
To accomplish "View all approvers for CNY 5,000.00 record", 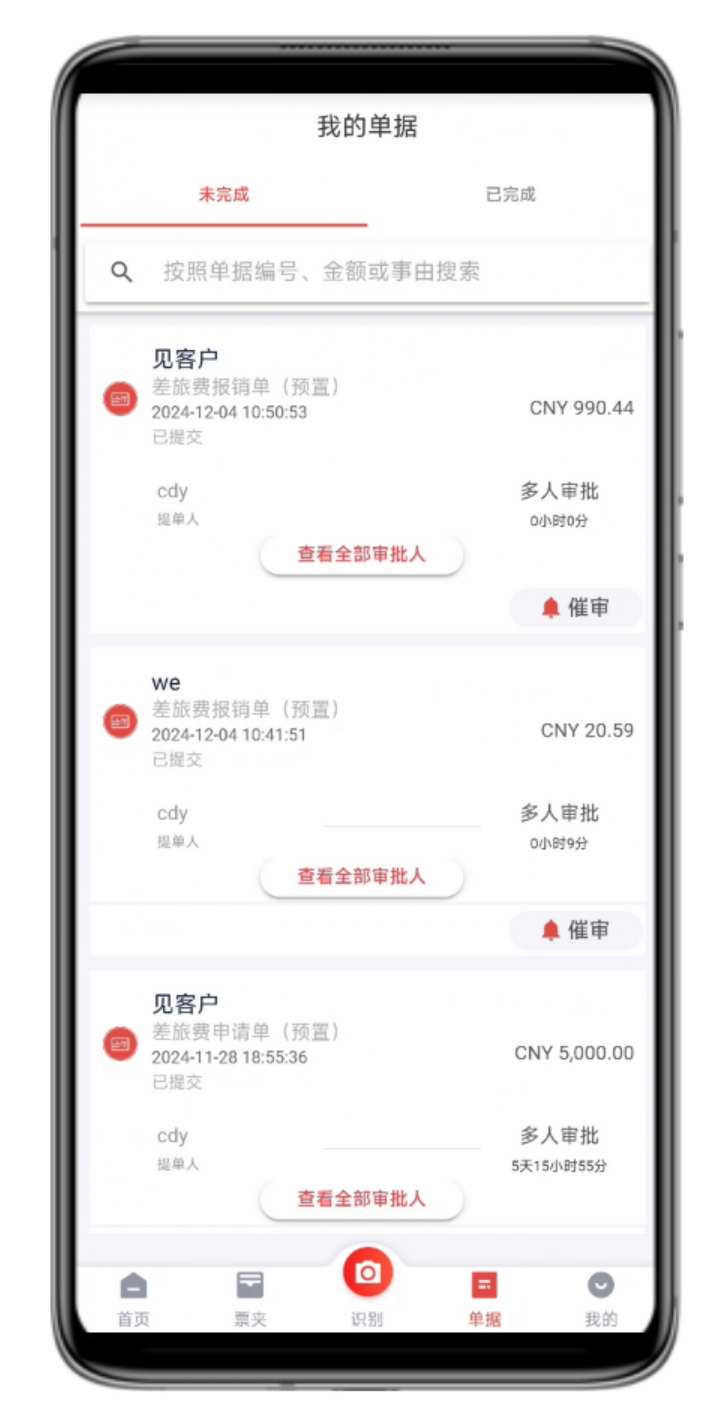I will [x=361, y=1198].
